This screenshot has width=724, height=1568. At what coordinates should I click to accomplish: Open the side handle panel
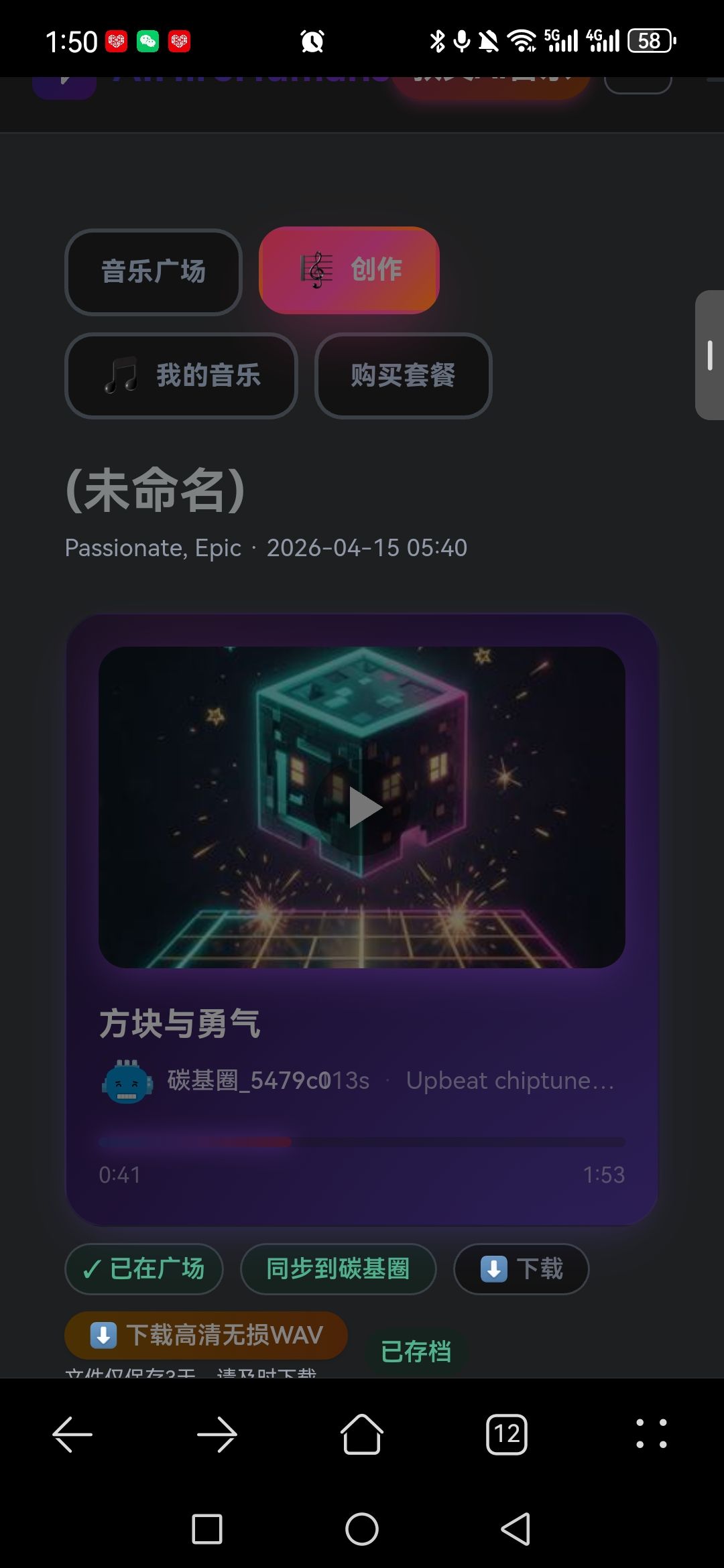[x=709, y=355]
